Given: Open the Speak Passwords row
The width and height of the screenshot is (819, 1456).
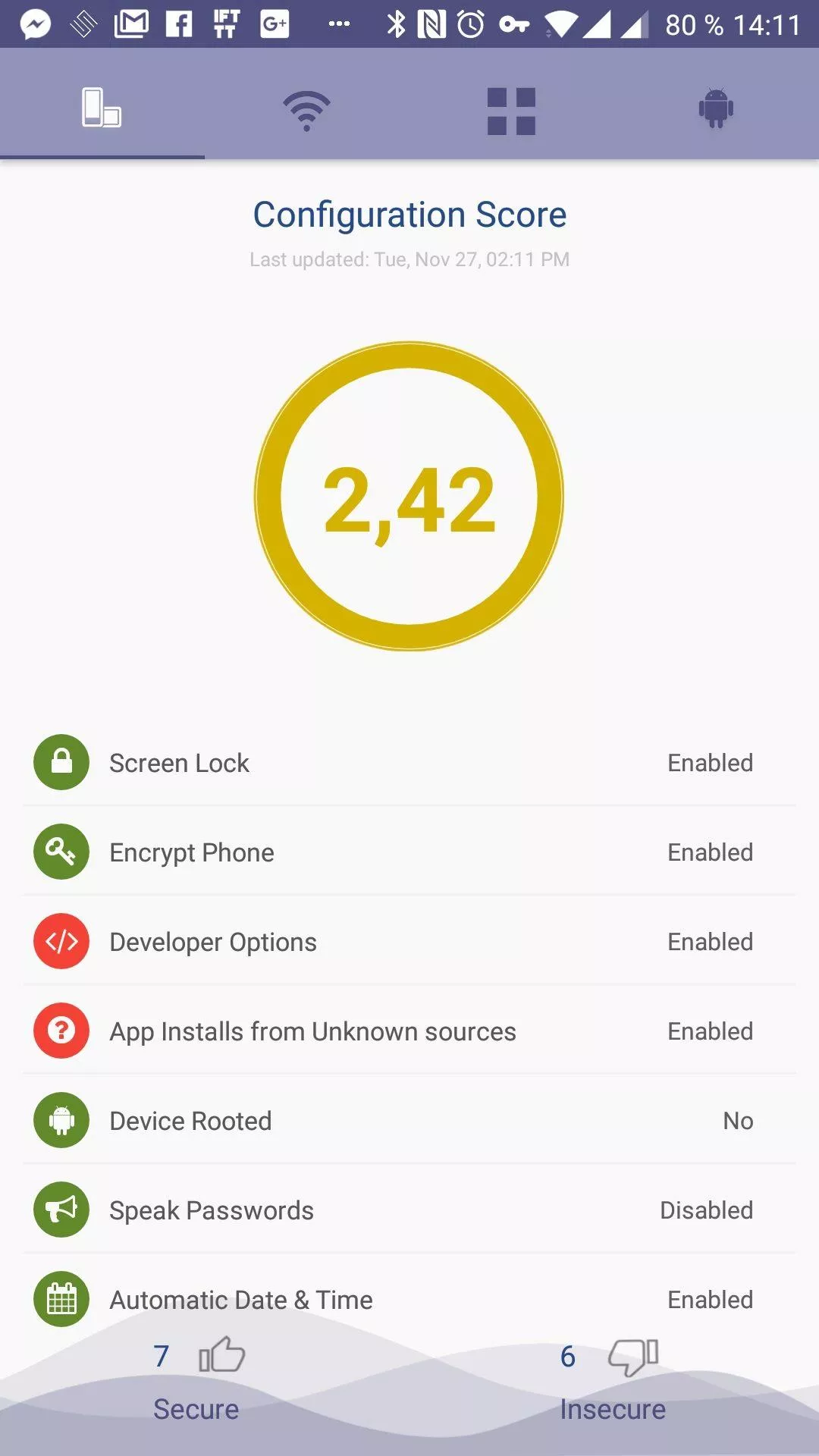Looking at the screenshot, I should pos(409,1210).
